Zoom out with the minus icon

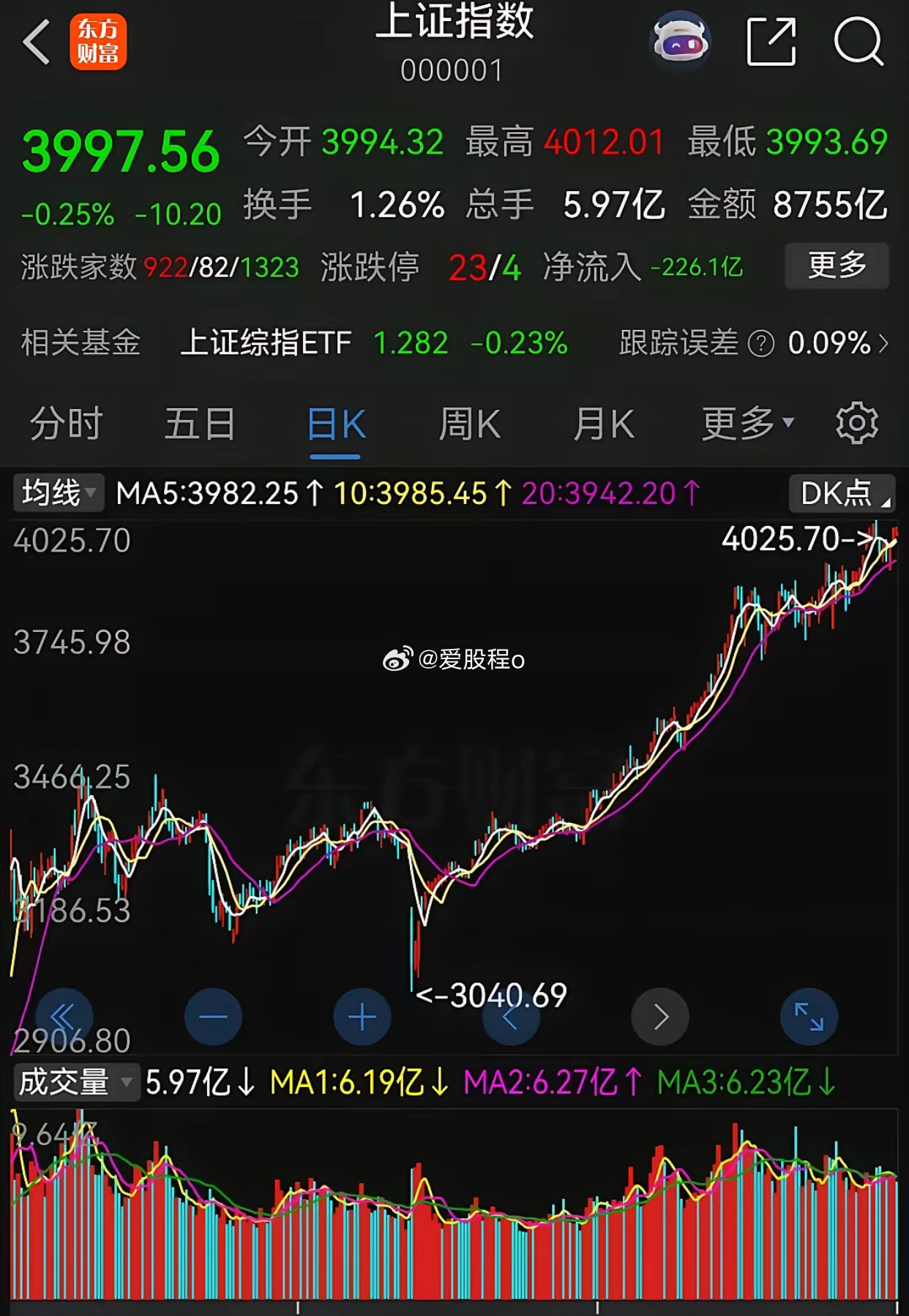click(213, 1016)
